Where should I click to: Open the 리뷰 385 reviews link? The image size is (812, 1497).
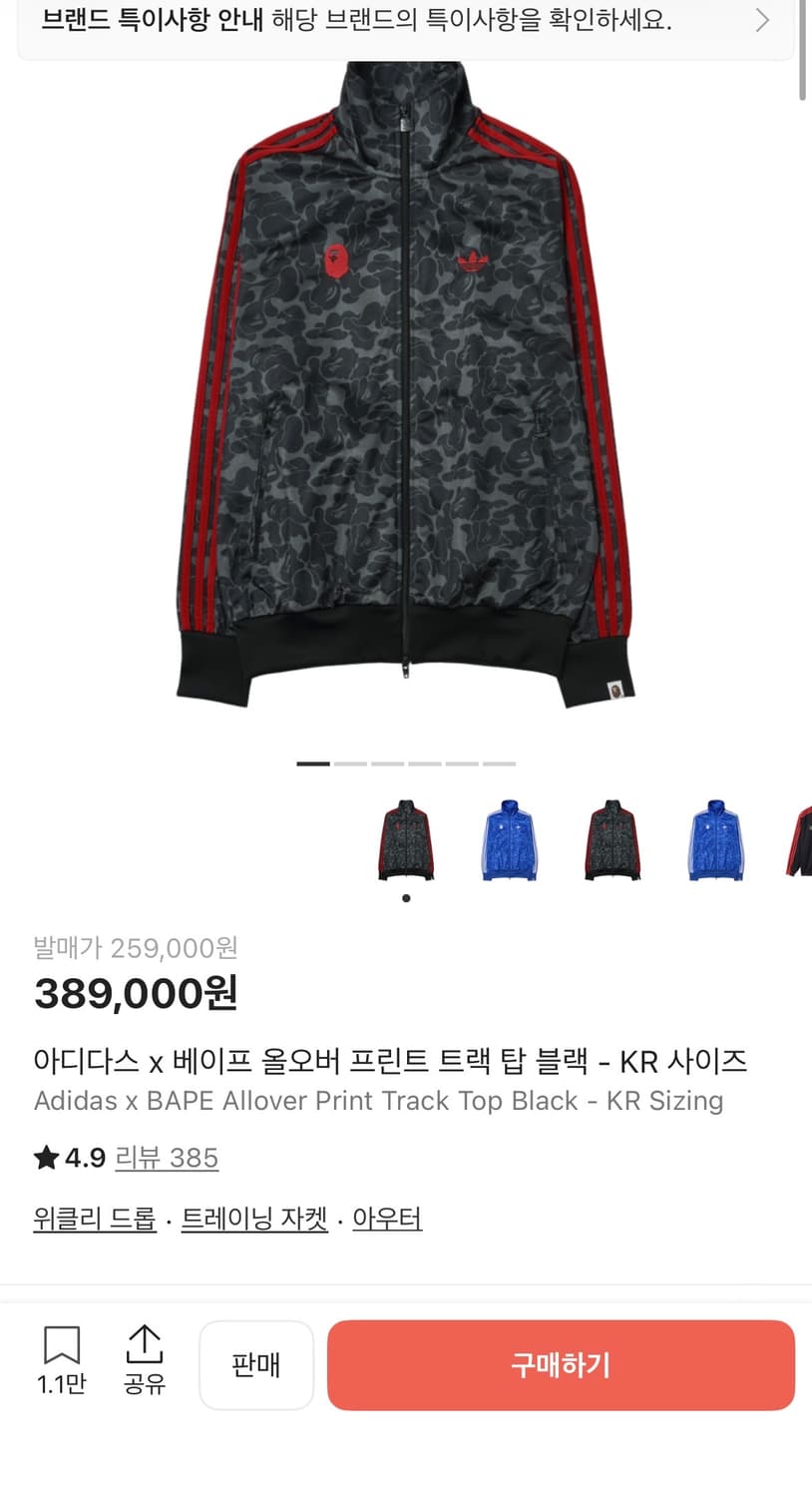coord(168,1158)
